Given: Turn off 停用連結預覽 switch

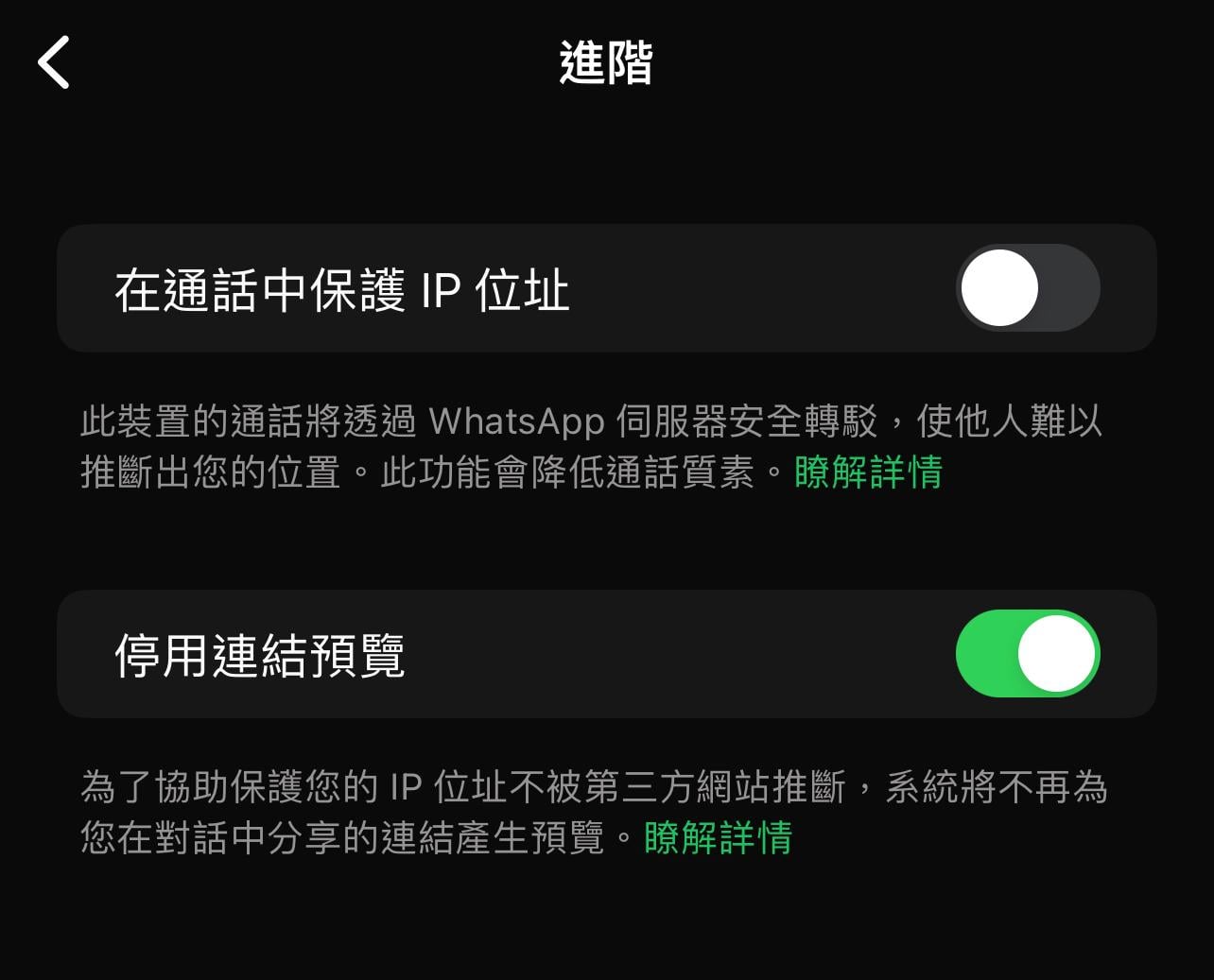Looking at the screenshot, I should tap(1027, 654).
